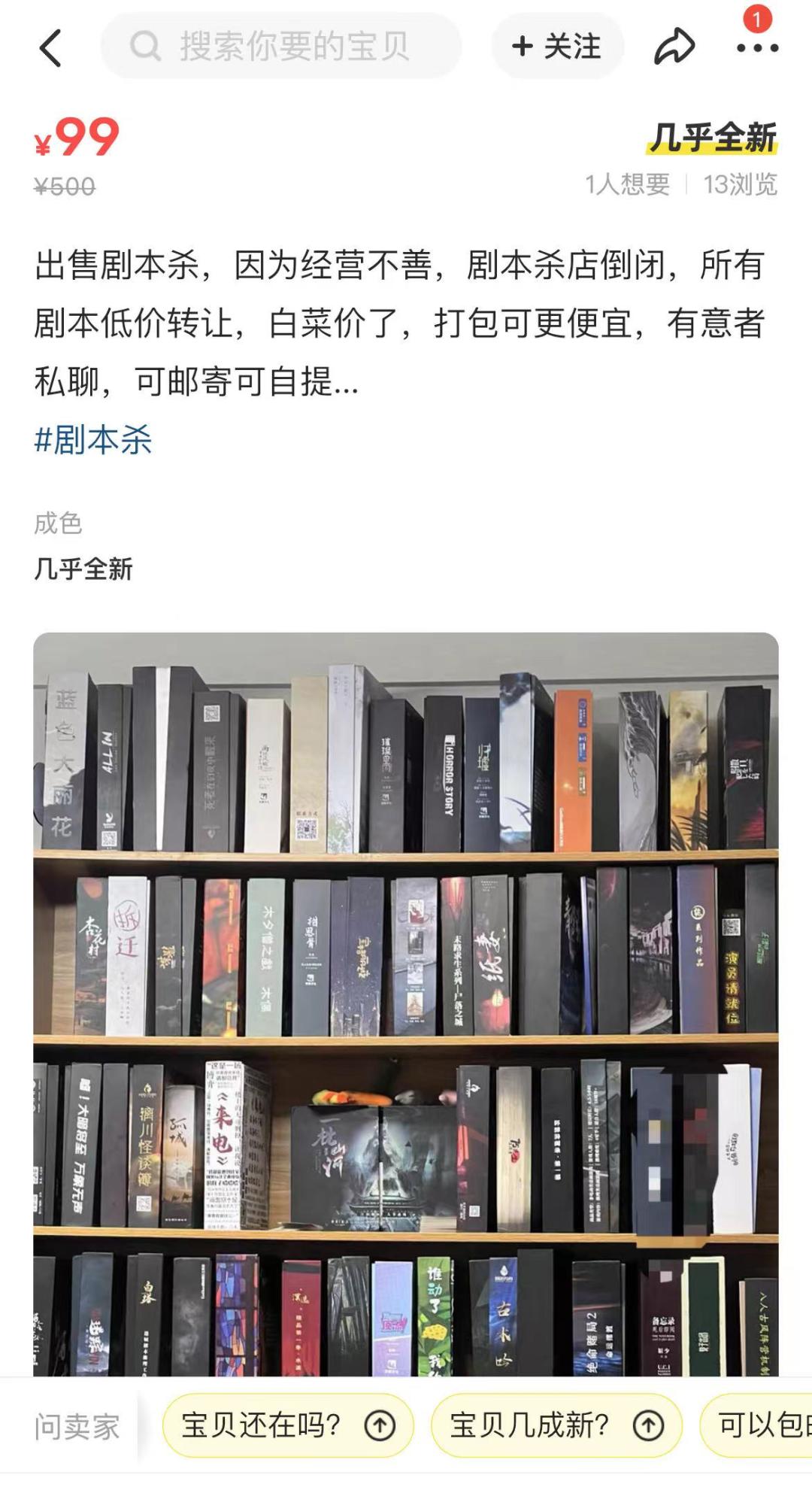Send quick question 宝贝还在吗?
Screen dimensions: 812x1487
287,1425
